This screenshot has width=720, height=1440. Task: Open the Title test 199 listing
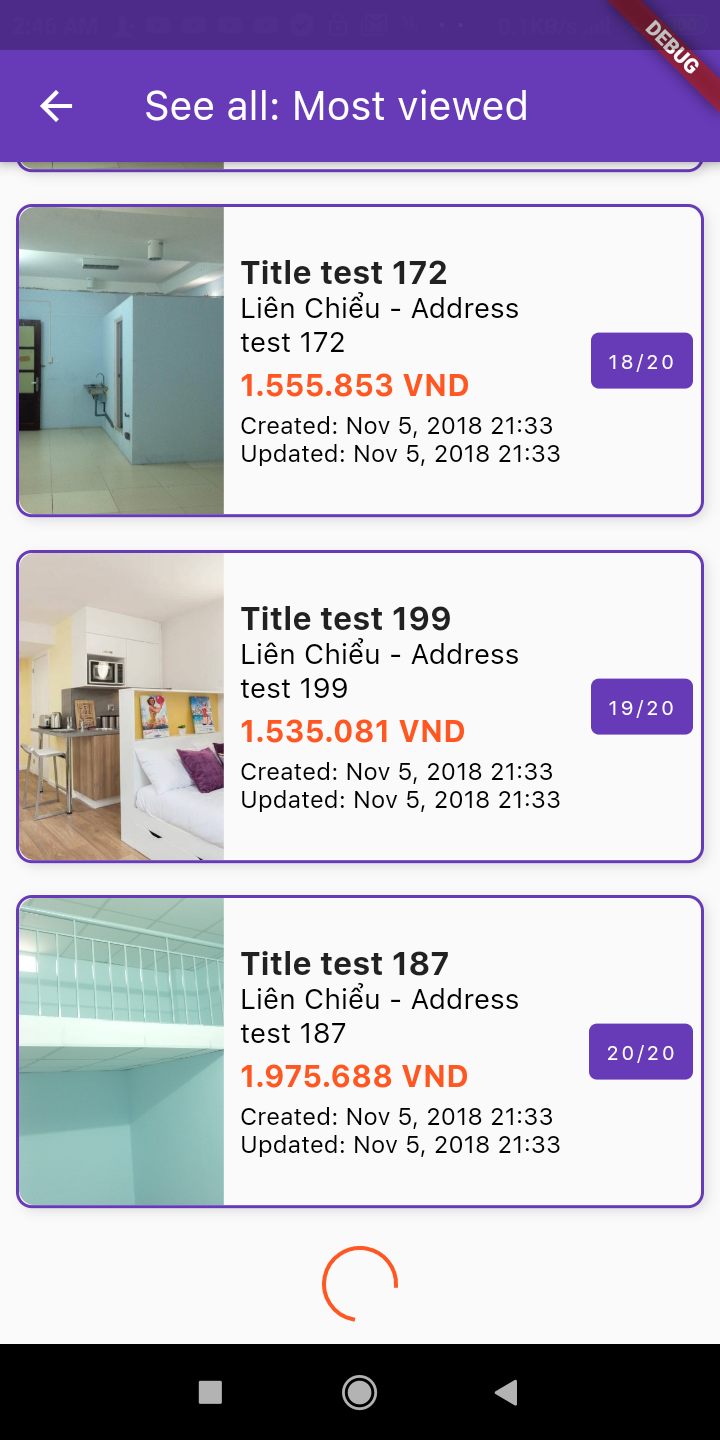tap(360, 706)
